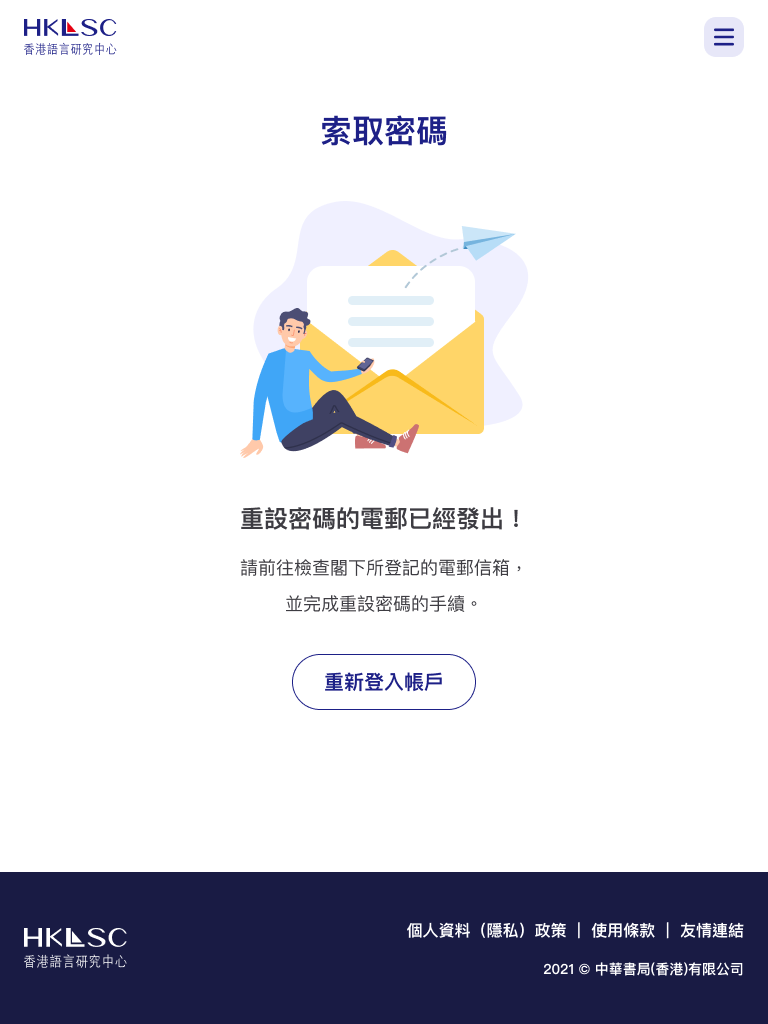Image resolution: width=768 pixels, height=1024 pixels.
Task: Tap the HKLSC header logo
Action: pyautogui.click(x=70, y=36)
